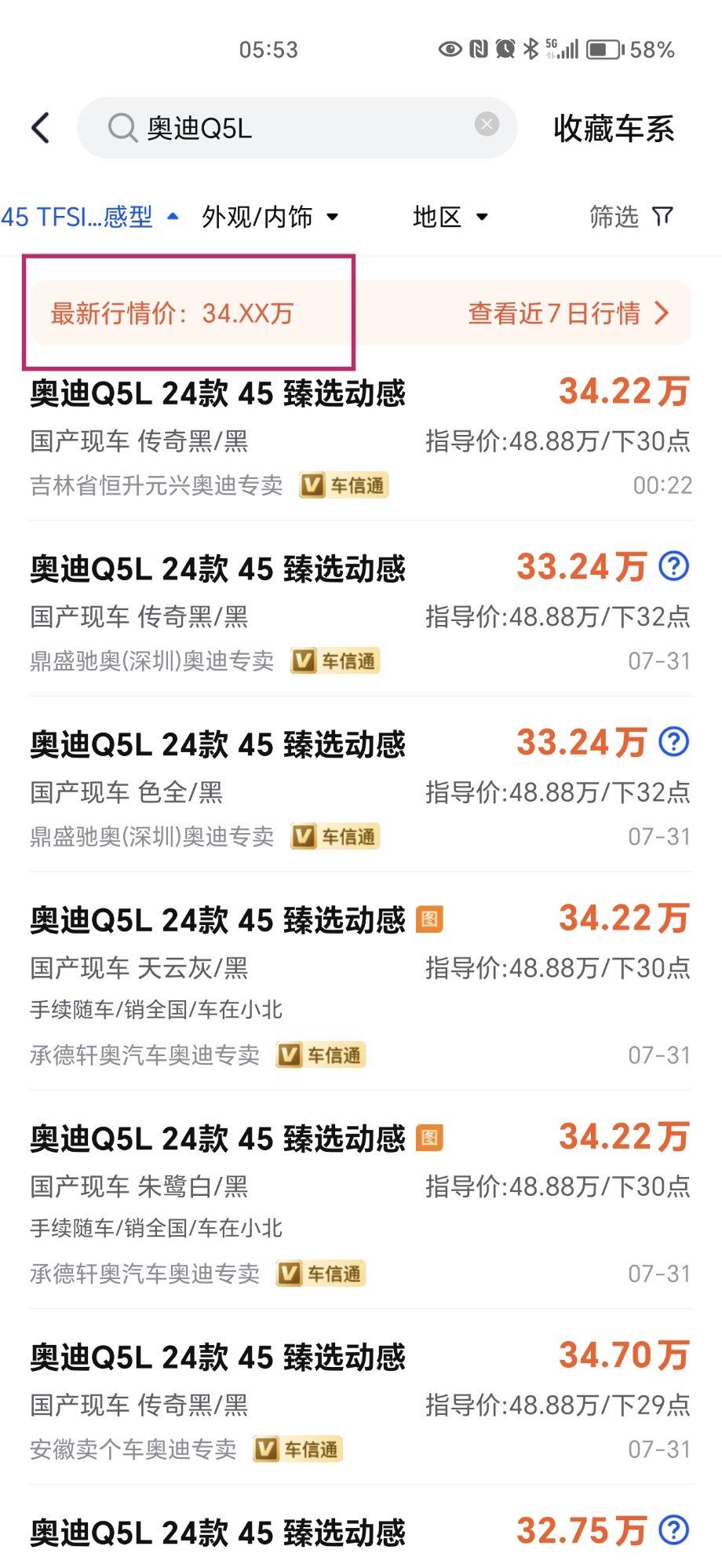The image size is (722, 1568).
Task: Open the 筛选 filter funnel icon
Action: [663, 217]
